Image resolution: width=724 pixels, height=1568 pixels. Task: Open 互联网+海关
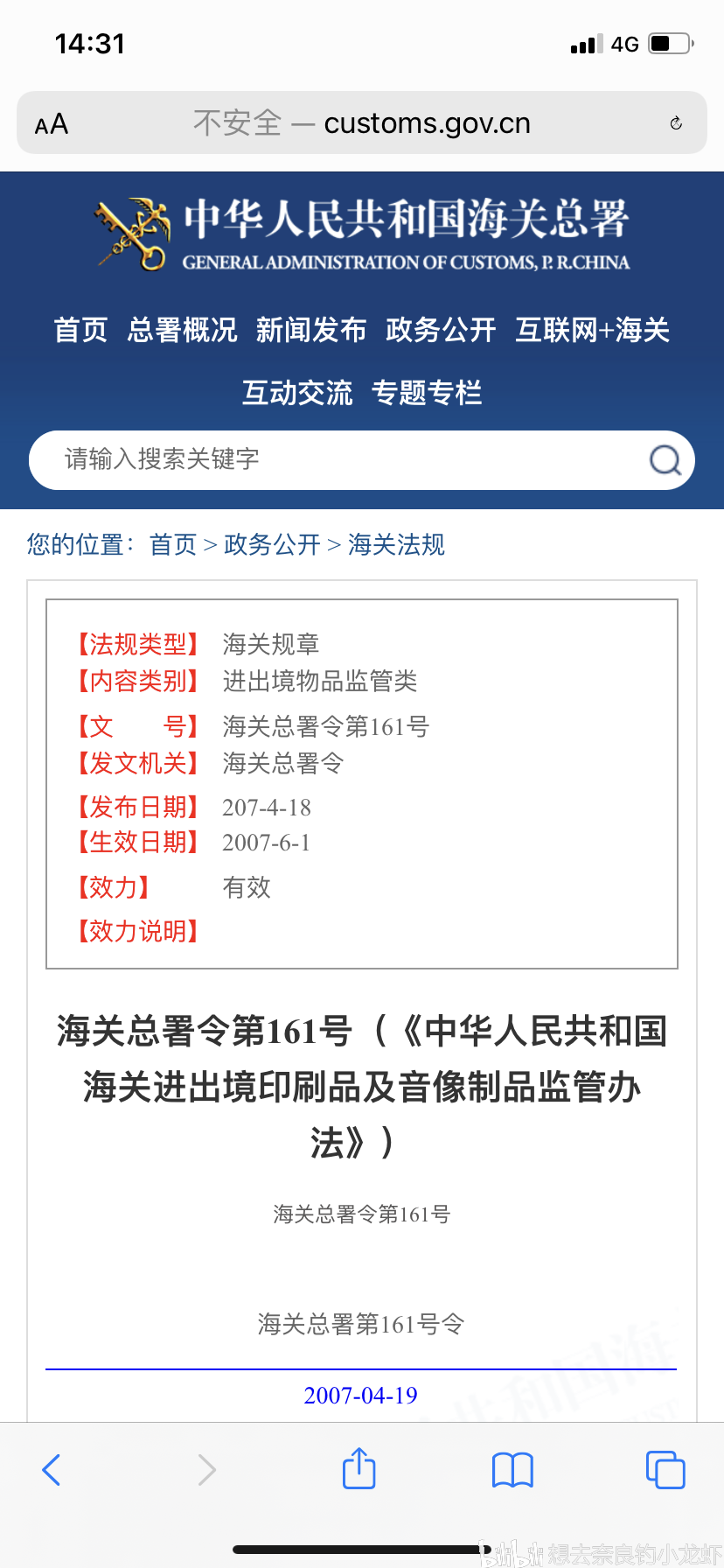[592, 330]
